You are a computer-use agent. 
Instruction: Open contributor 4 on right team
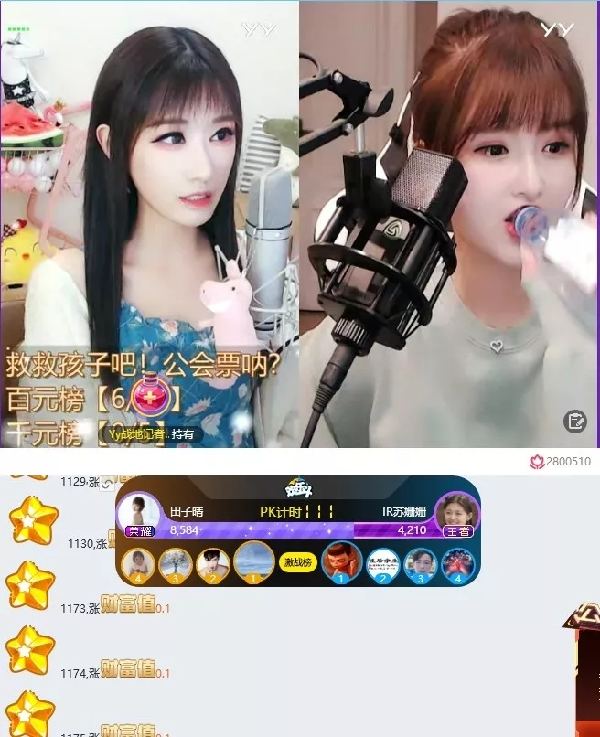click(458, 564)
